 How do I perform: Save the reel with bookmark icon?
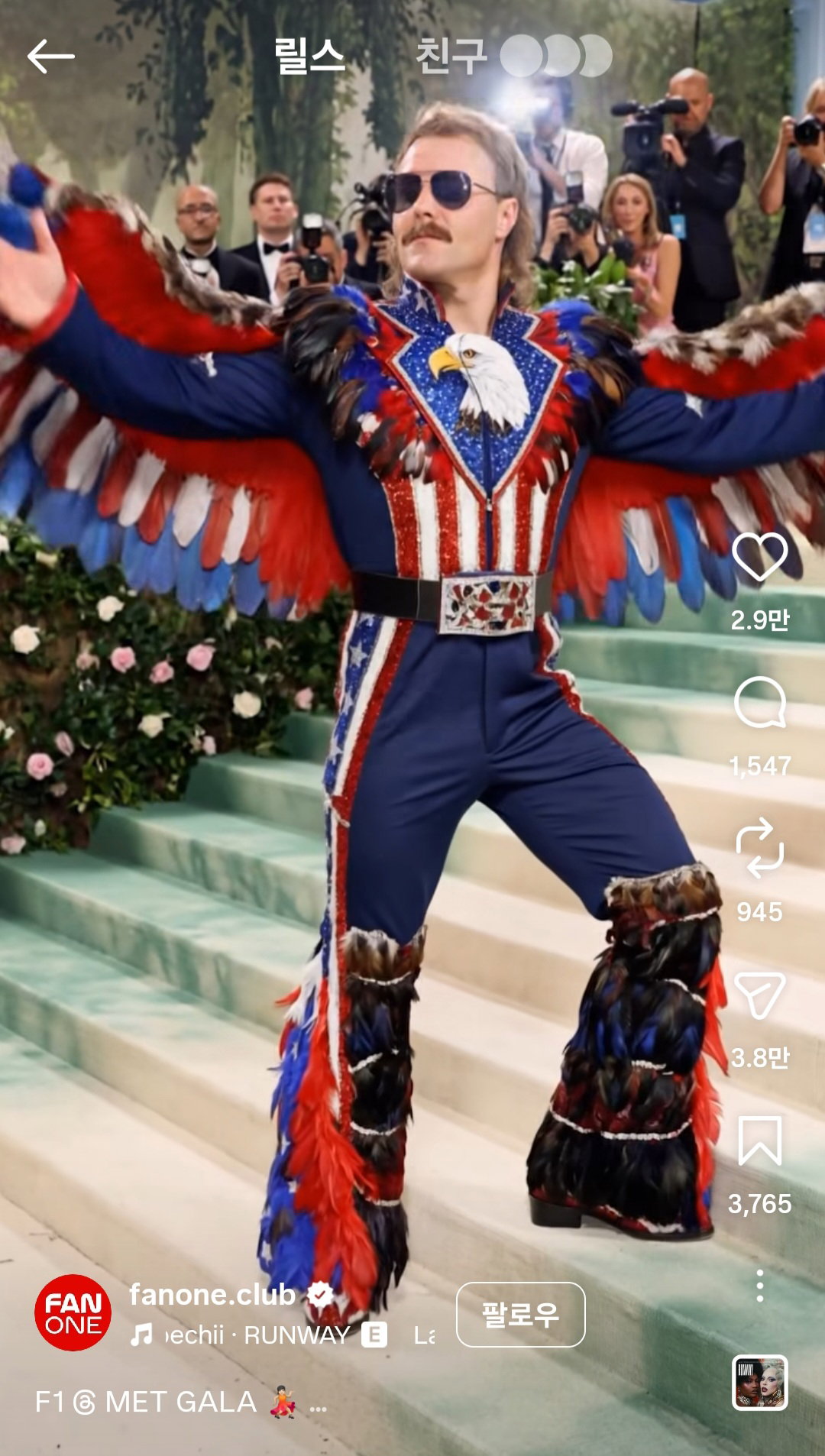coord(759,1140)
